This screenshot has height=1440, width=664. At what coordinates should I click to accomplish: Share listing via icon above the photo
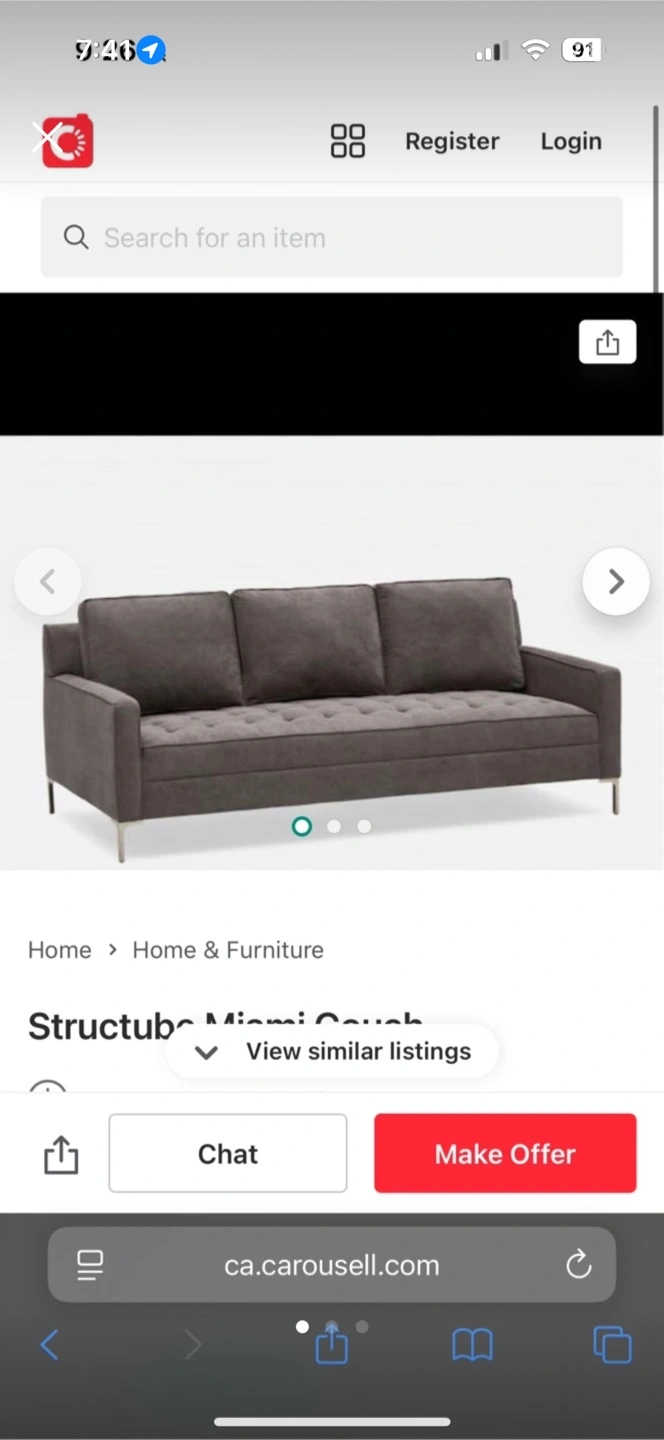tap(607, 343)
